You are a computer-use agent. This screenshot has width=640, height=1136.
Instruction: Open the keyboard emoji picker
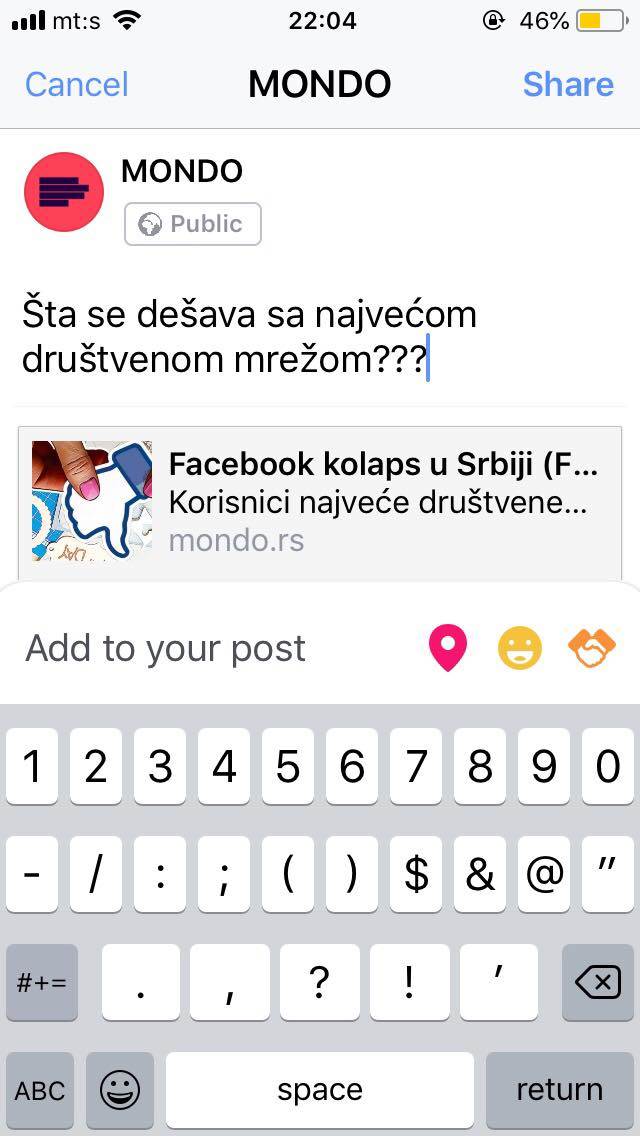tap(120, 1090)
